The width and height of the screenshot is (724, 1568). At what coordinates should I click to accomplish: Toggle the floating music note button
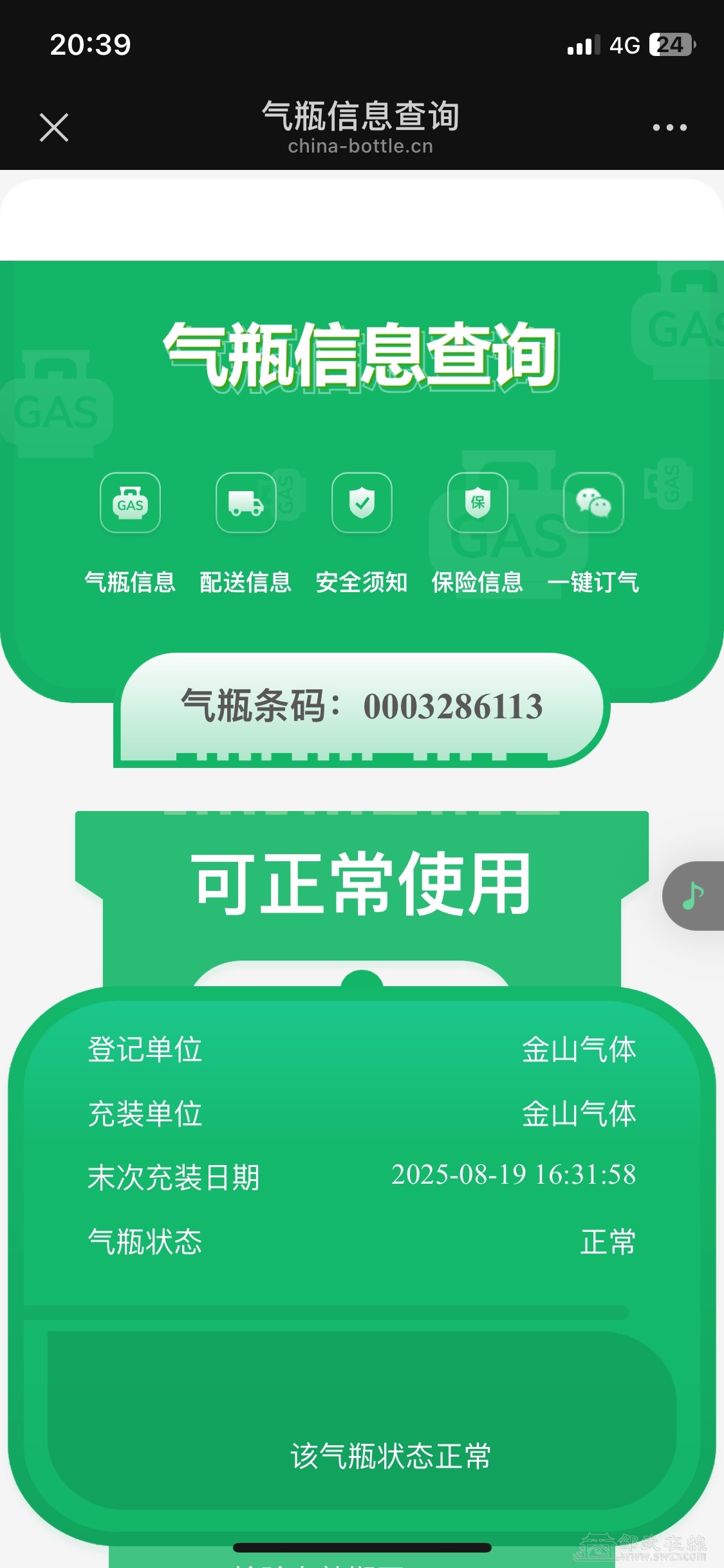693,895
